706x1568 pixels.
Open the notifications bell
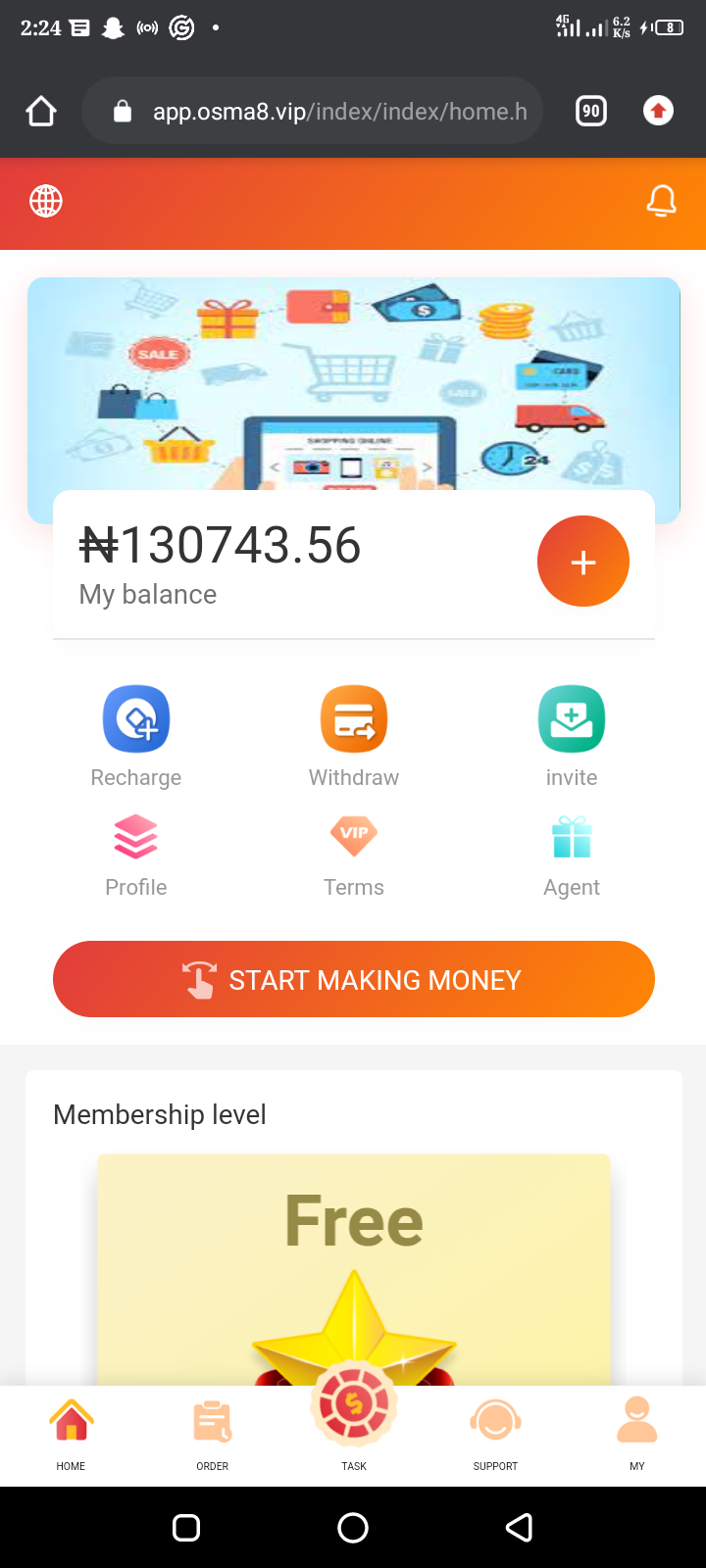[x=661, y=201]
